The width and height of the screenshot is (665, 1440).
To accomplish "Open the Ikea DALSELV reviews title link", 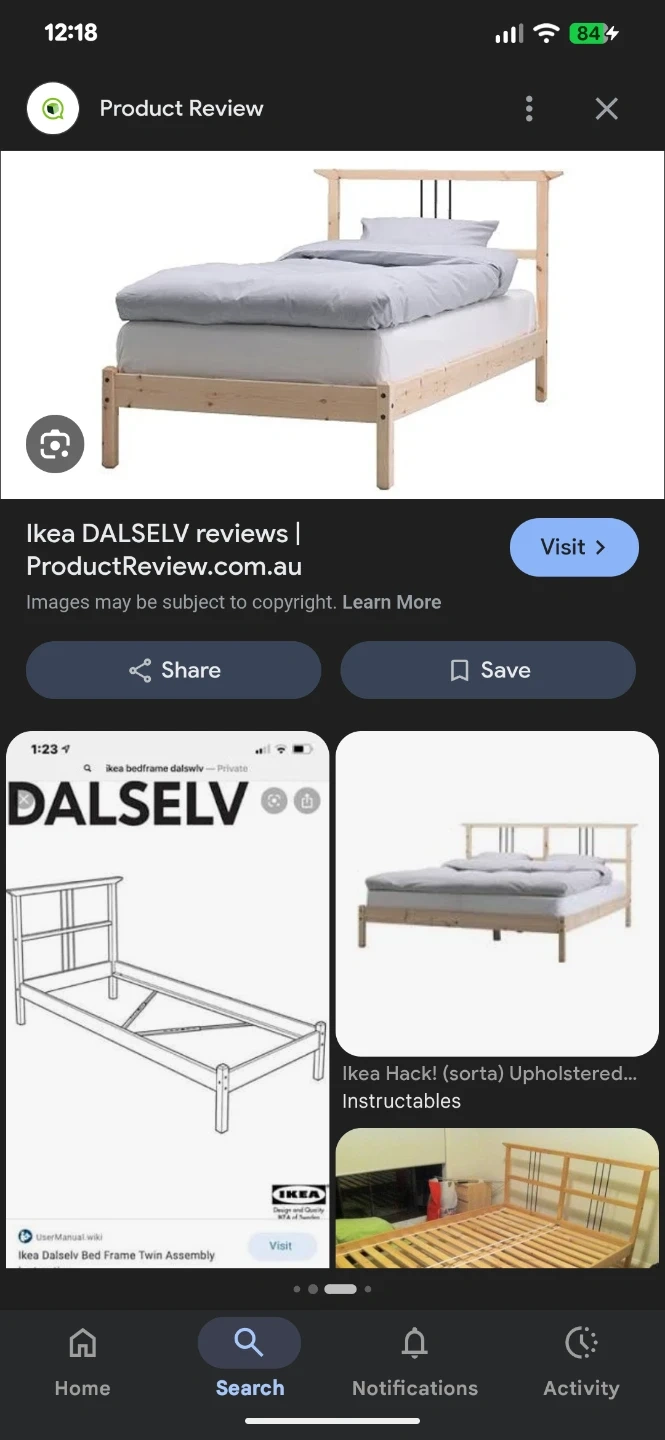I will coord(164,550).
